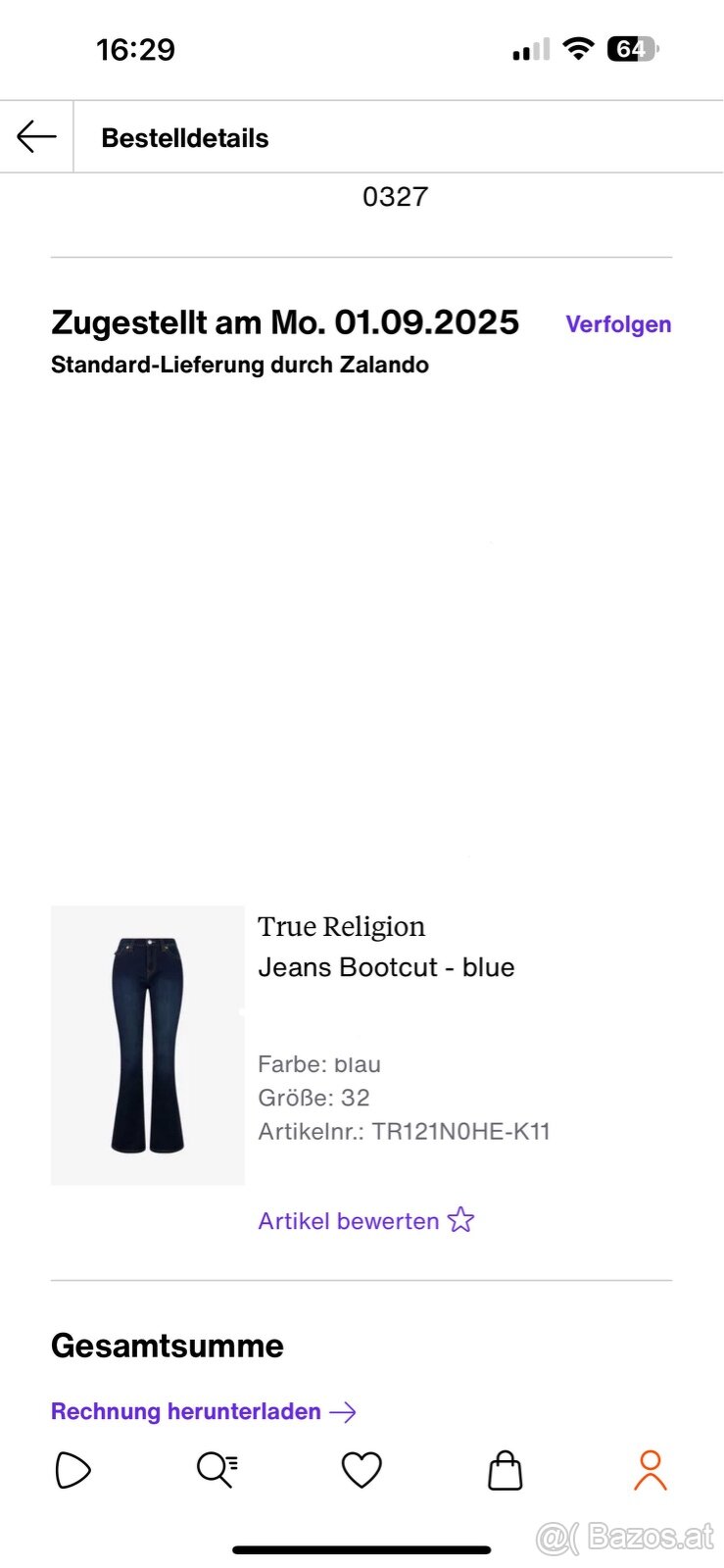
Task: Open the shopping bag icon
Action: point(505,1470)
